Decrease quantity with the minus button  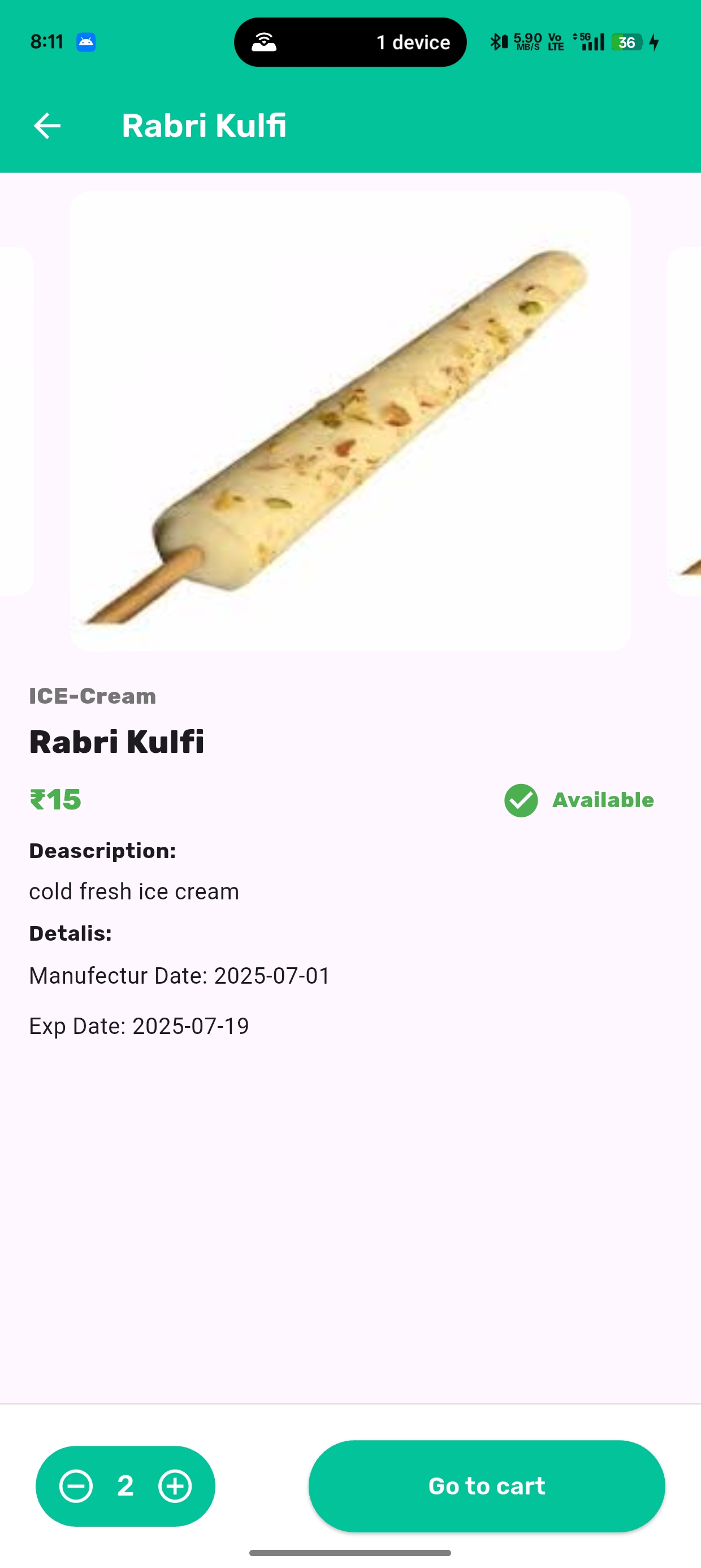pos(76,1486)
